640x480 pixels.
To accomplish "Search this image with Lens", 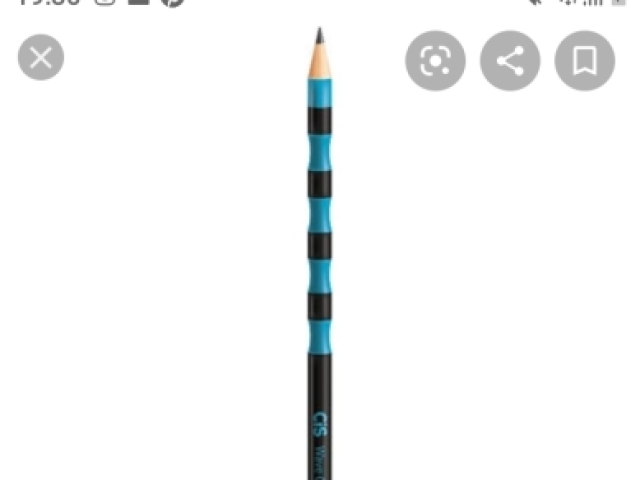I will pos(435,61).
